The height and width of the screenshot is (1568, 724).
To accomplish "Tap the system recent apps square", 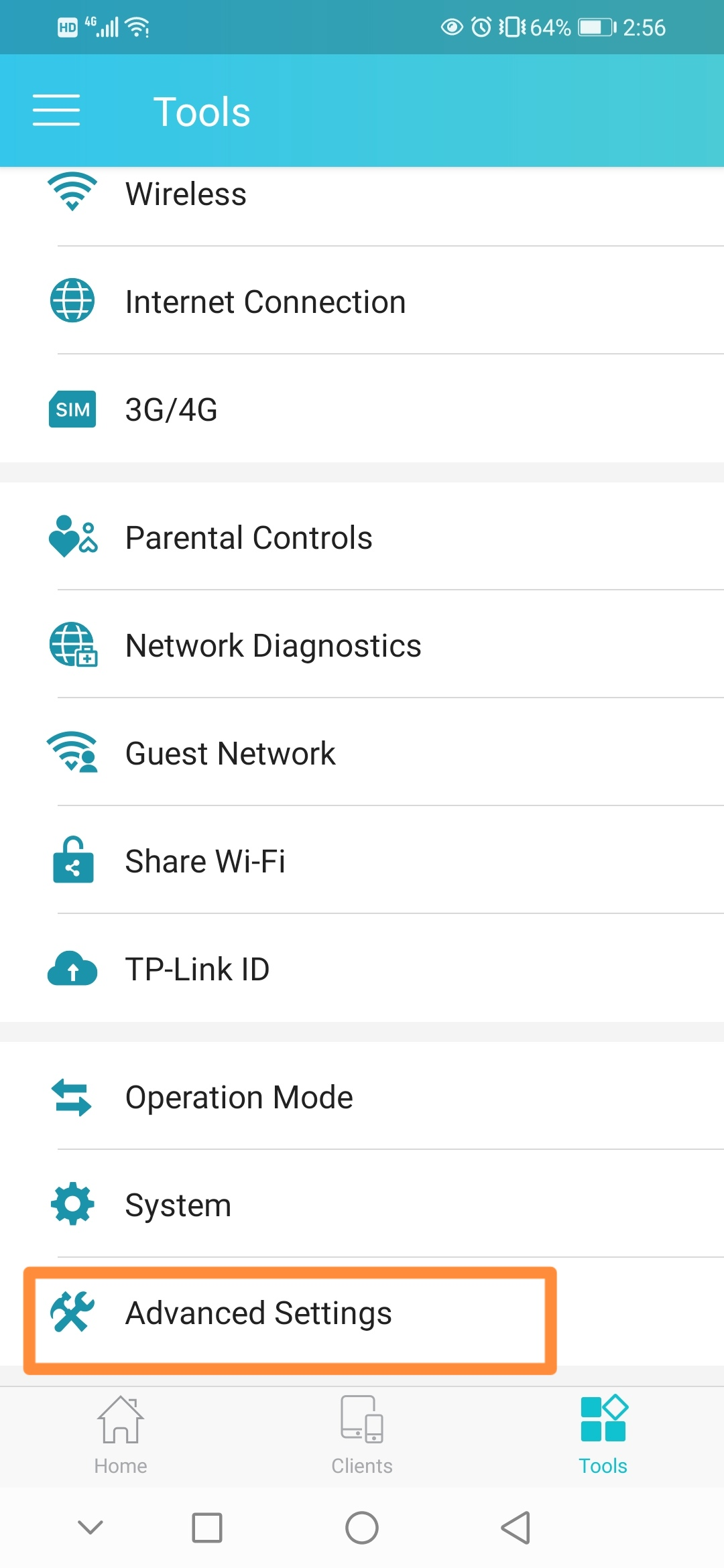I will click(x=207, y=1528).
